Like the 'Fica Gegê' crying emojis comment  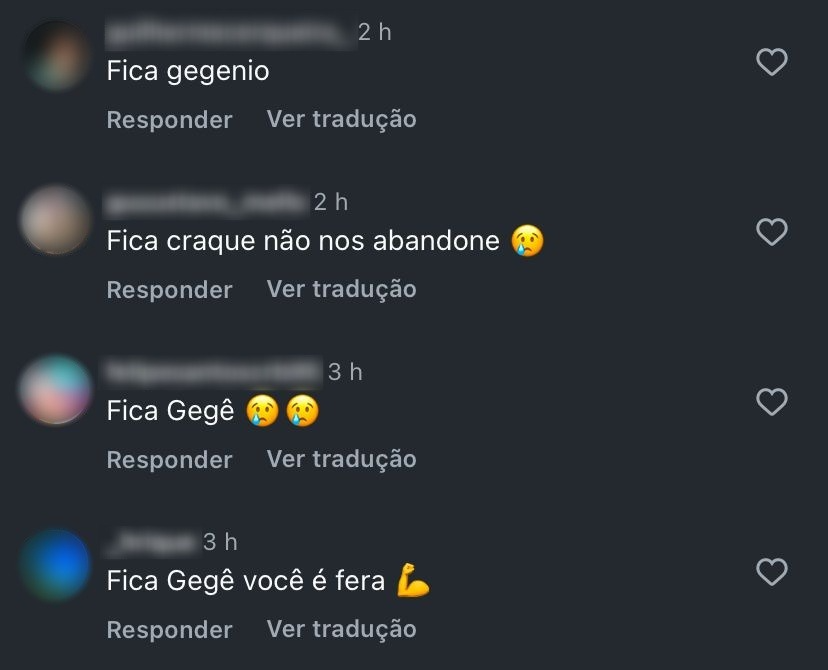771,403
